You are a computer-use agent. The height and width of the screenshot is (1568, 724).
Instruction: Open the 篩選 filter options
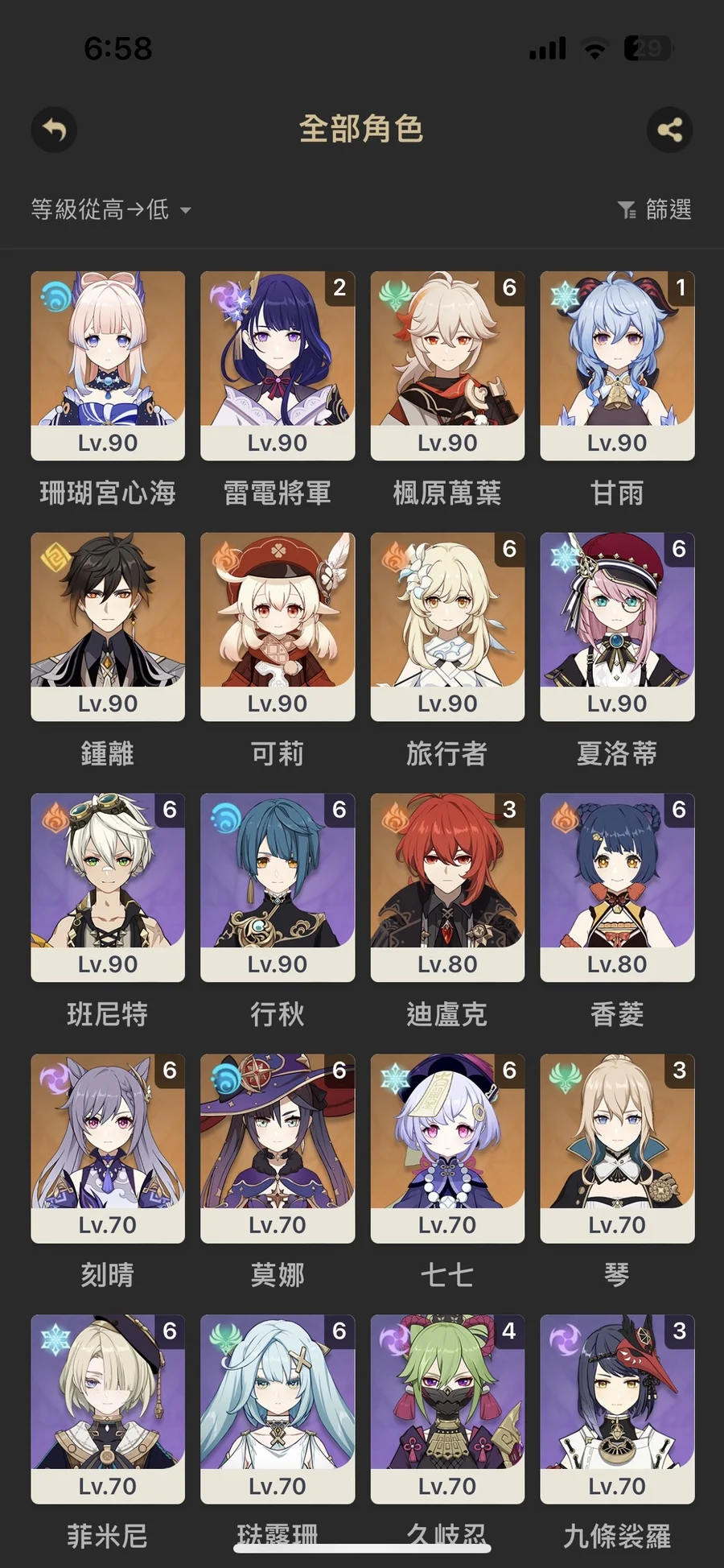coord(655,210)
